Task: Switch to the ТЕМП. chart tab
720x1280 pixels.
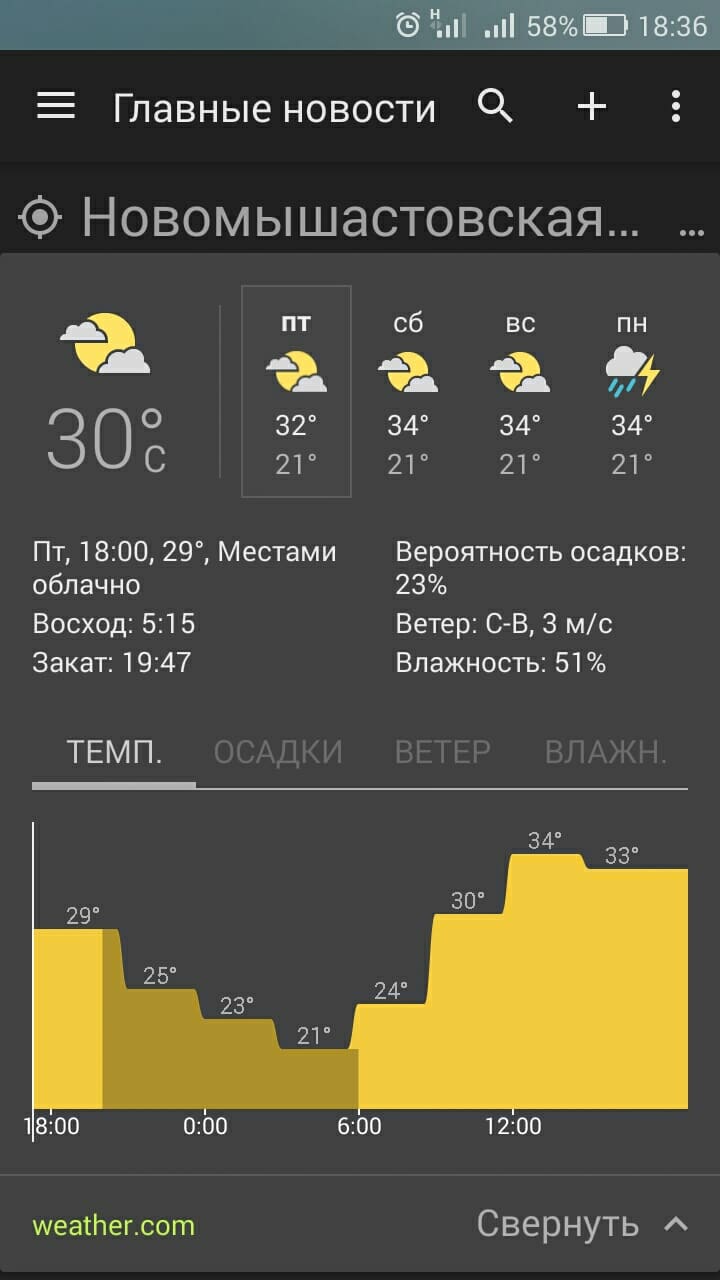Action: click(114, 752)
